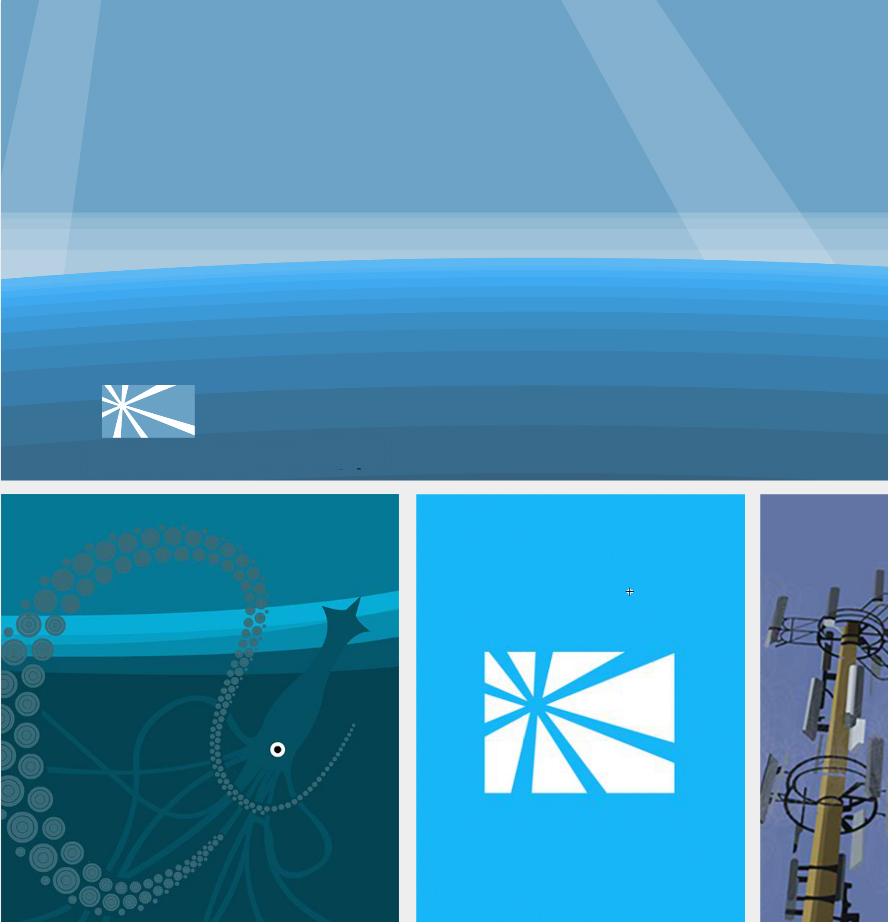
Task: Select the bright blue logo tile
Action: point(580,707)
